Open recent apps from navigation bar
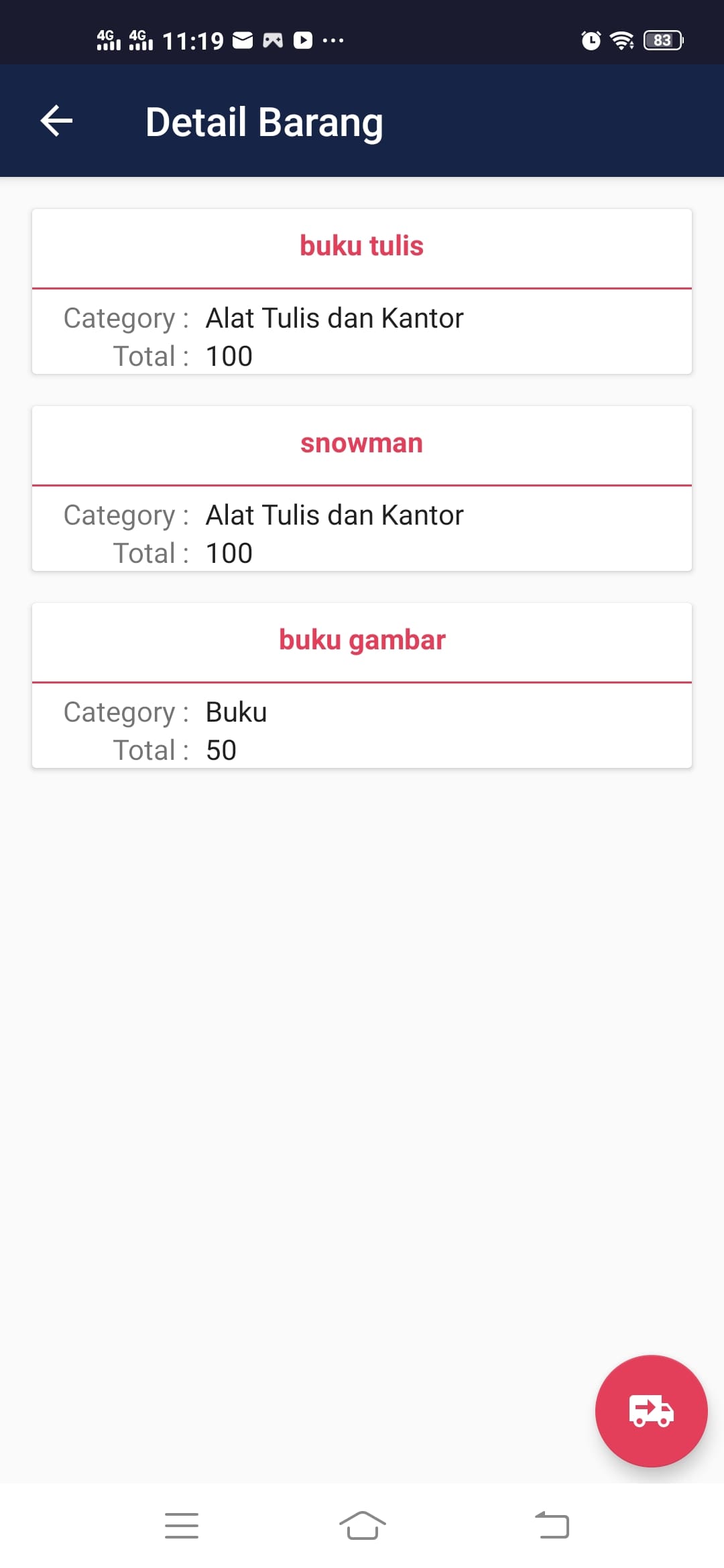Screen dimensions: 724x1568 tap(182, 1526)
